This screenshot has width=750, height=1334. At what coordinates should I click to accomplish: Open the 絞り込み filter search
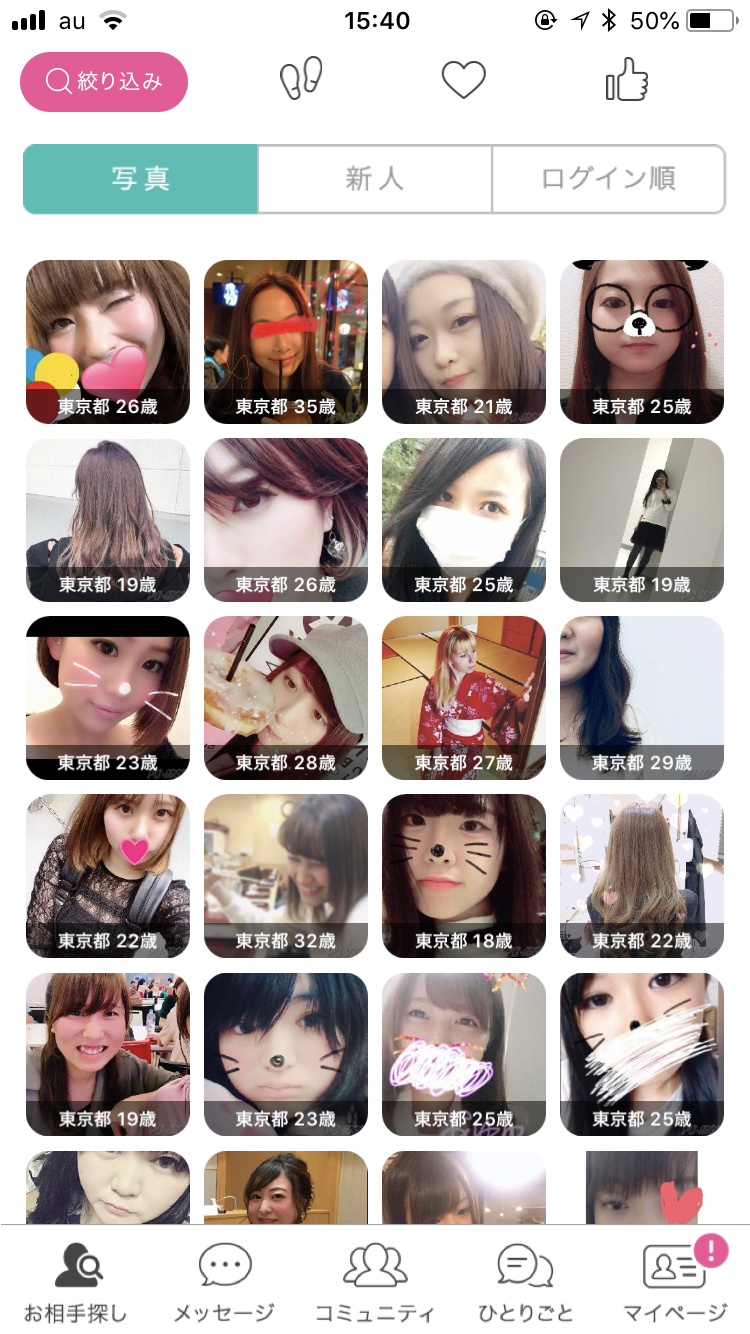point(104,81)
